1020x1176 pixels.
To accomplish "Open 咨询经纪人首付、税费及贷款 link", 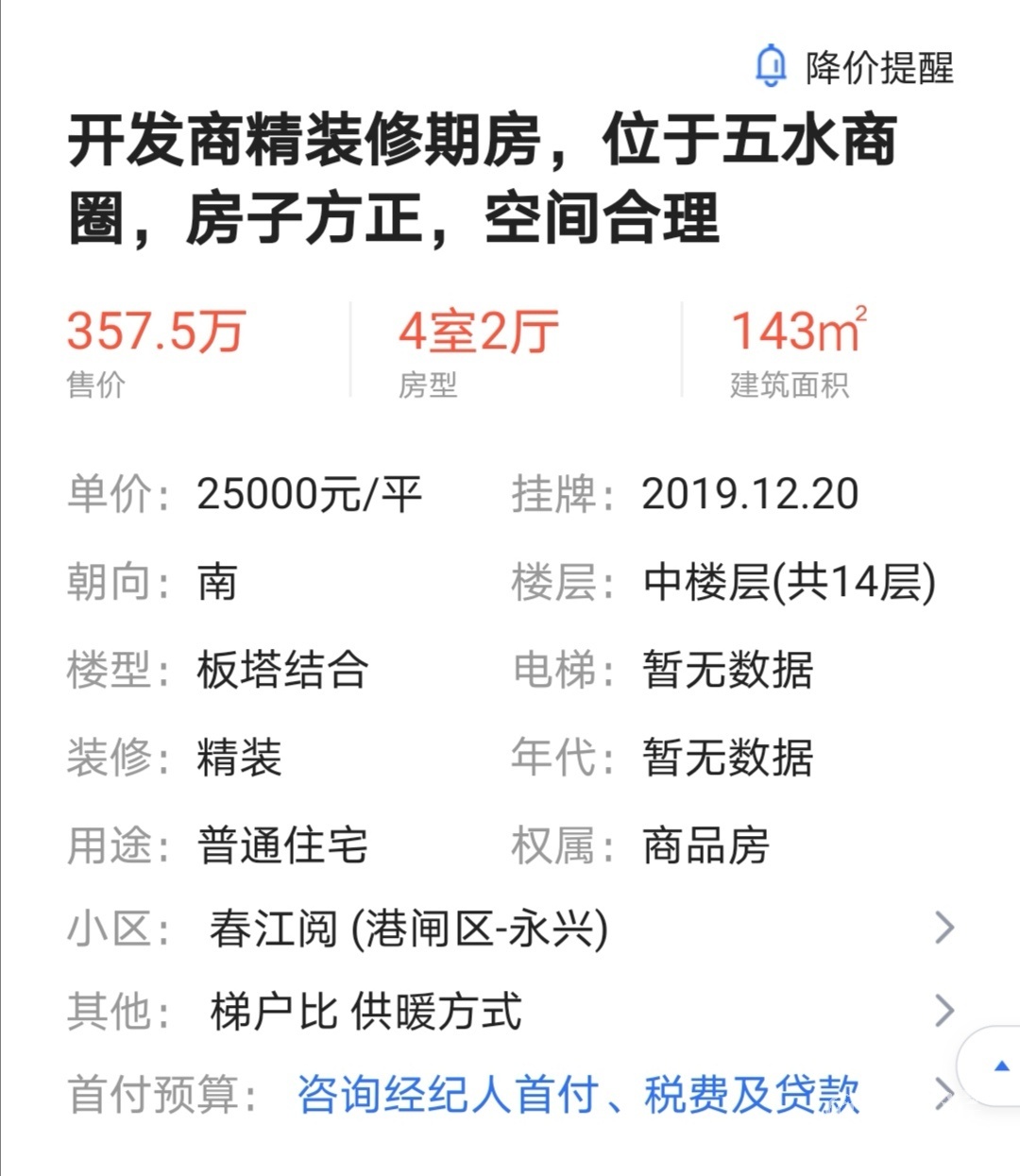I will pos(578,1095).
